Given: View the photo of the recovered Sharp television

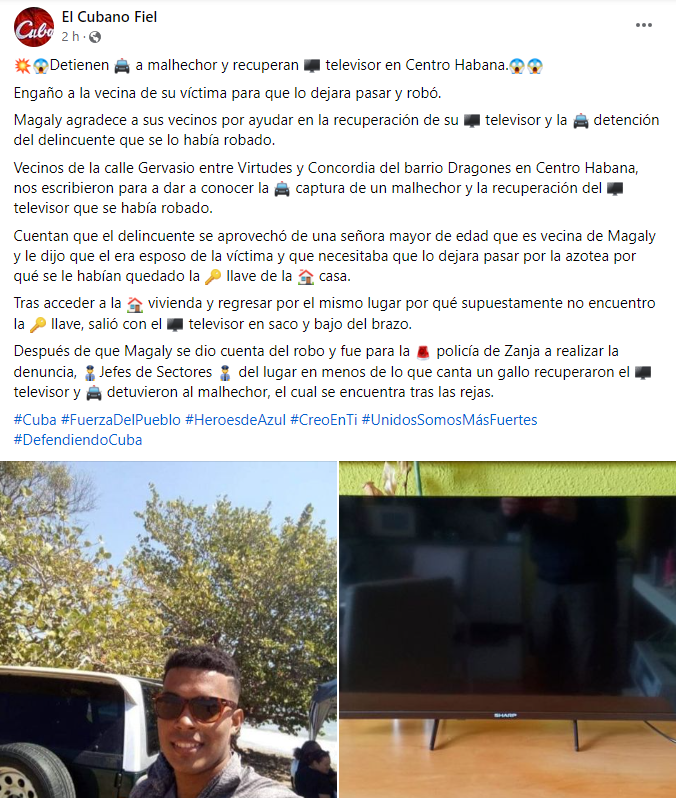Looking at the screenshot, I should 508,630.
